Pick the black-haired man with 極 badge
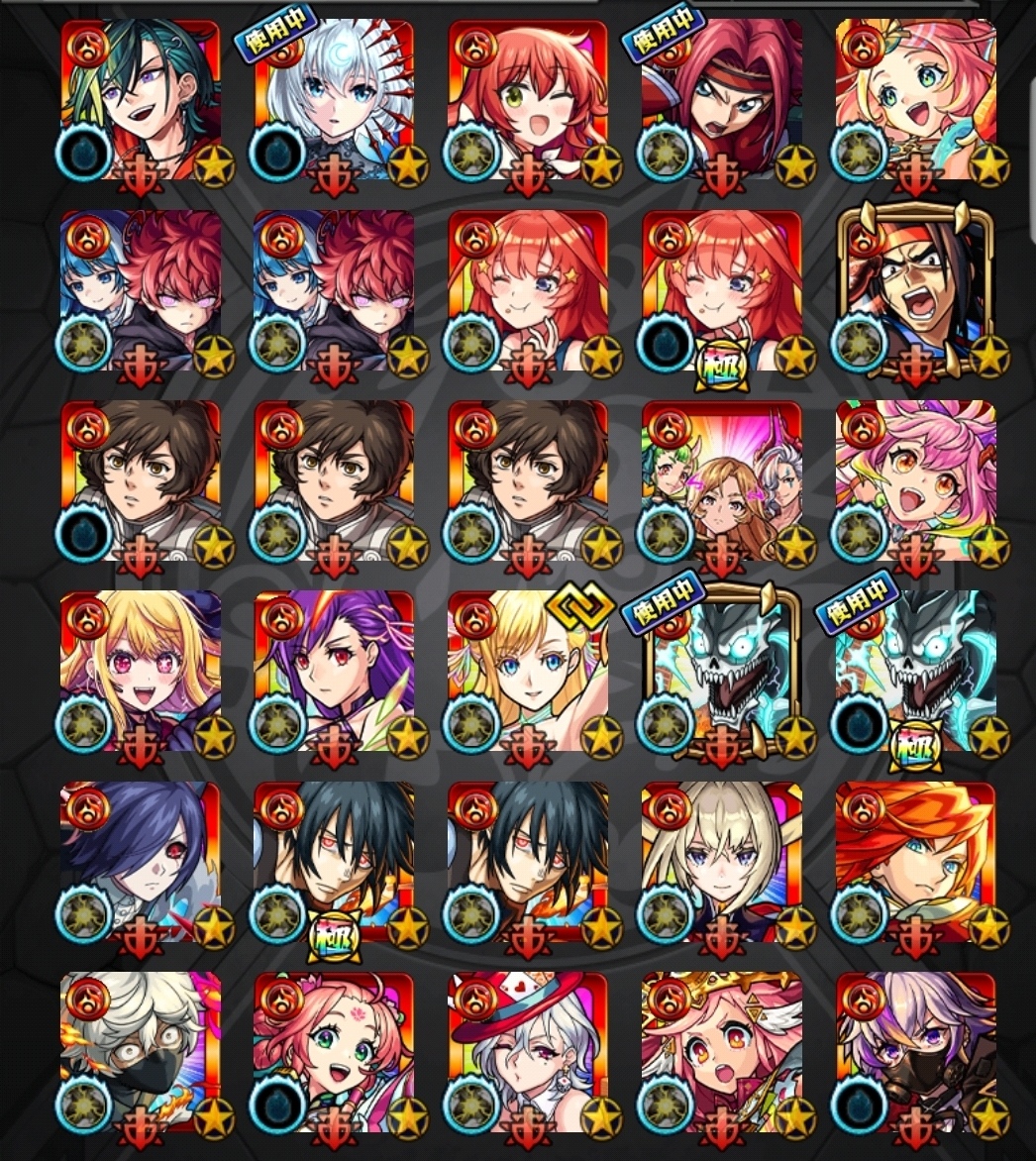1036x1161 pixels. (334, 861)
